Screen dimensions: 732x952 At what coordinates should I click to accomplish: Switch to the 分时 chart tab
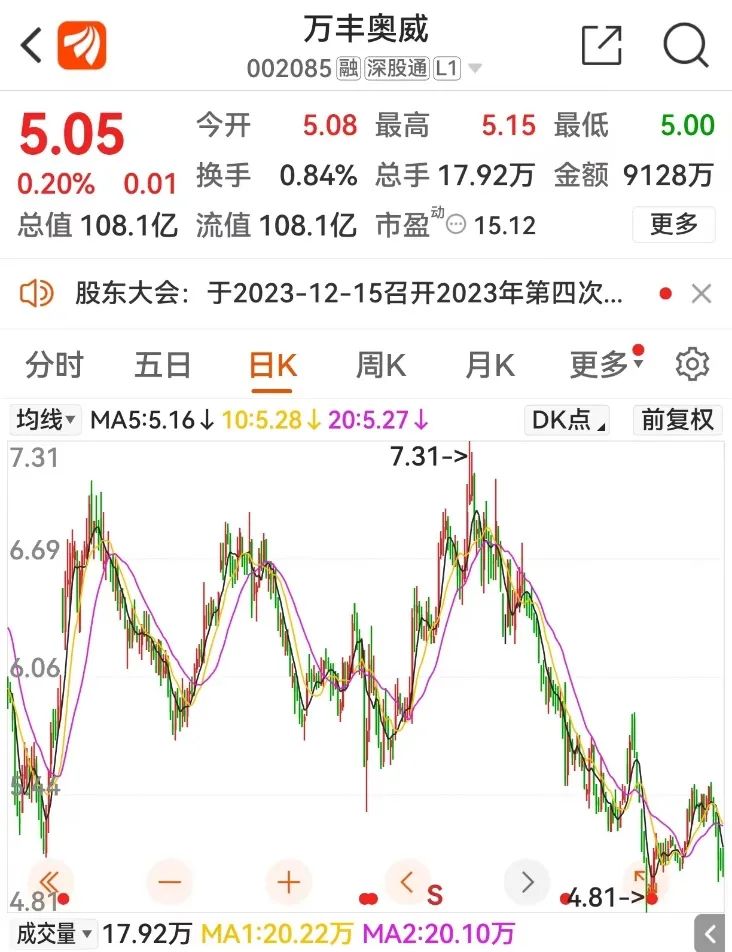pos(54,365)
